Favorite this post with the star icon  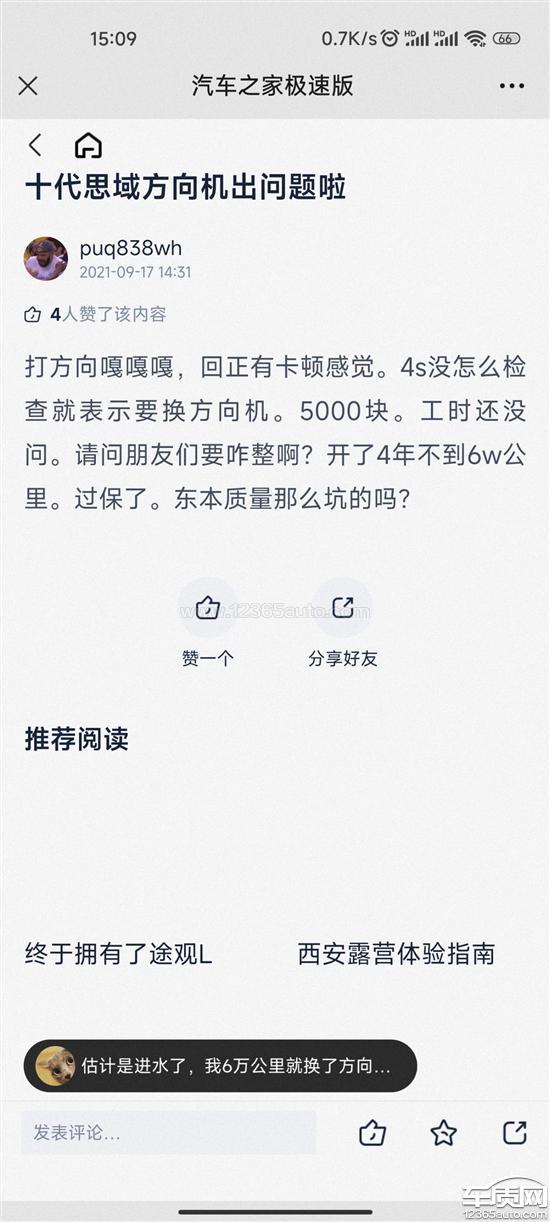(444, 1133)
